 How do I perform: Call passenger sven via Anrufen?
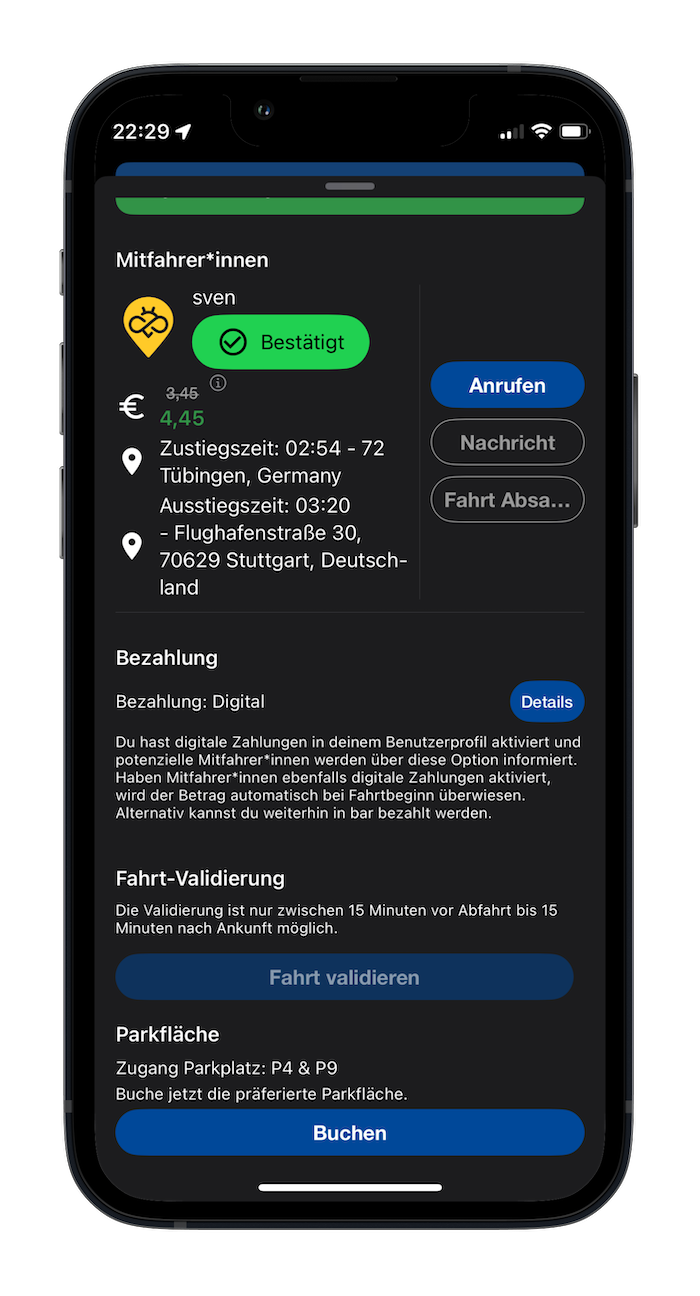507,385
